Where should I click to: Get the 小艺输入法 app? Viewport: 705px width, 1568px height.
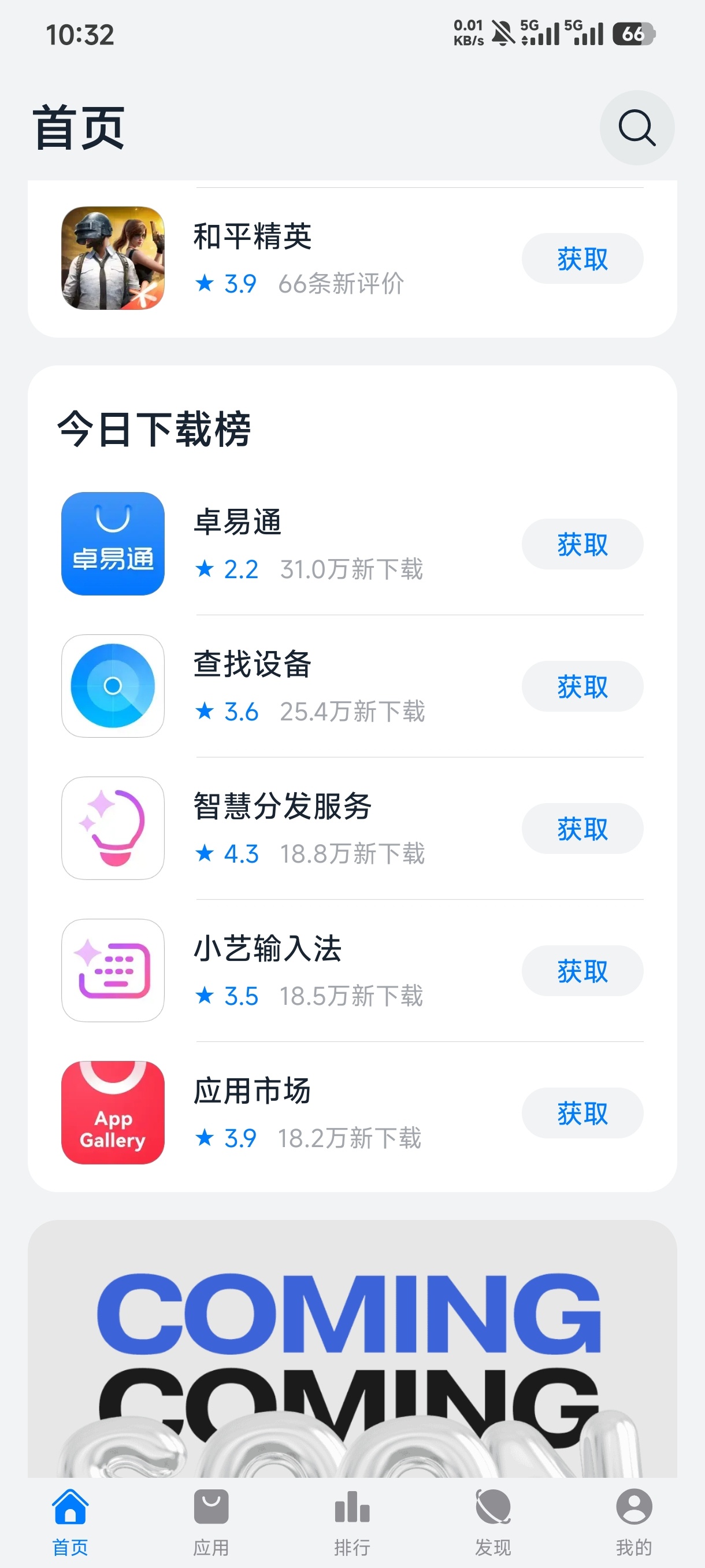tap(581, 971)
